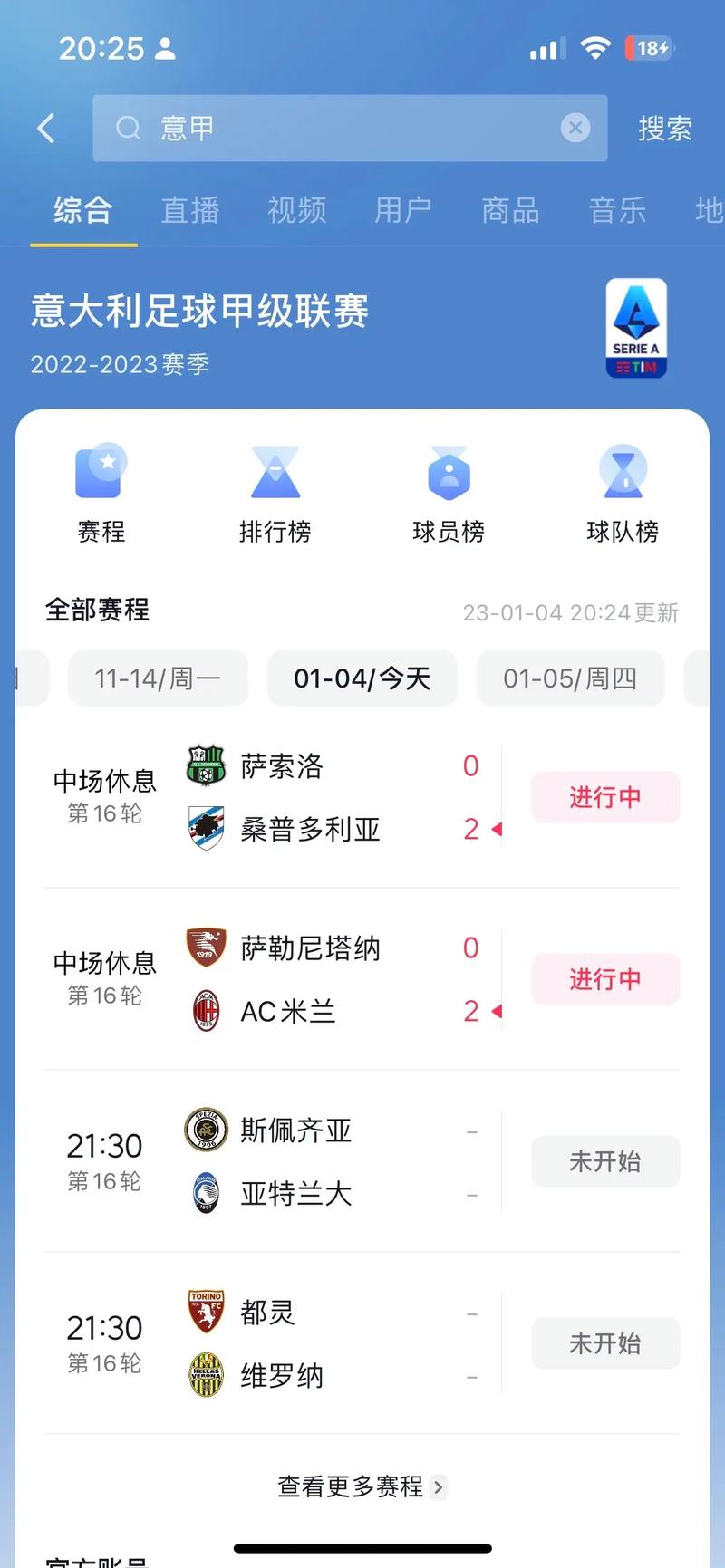Switch to the 商品 tab
The height and width of the screenshot is (1568, 725).
tap(511, 210)
